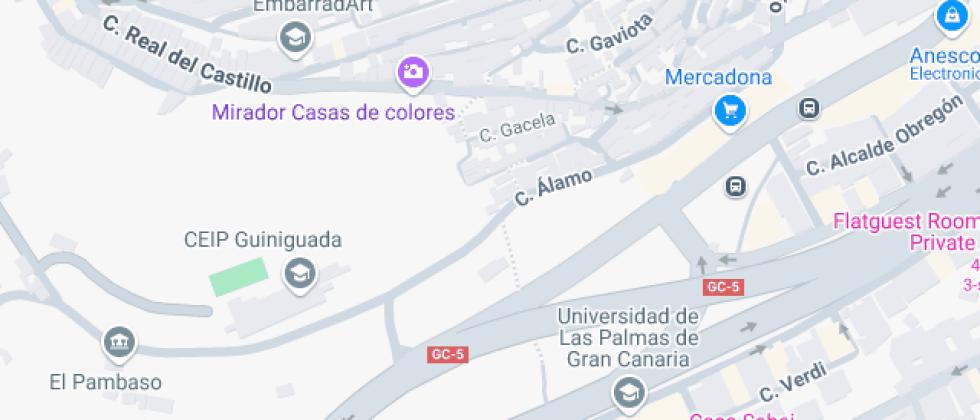The height and width of the screenshot is (420, 980).
Task: Open the Anesco Electronic shop marker
Action: pyautogui.click(x=949, y=15)
